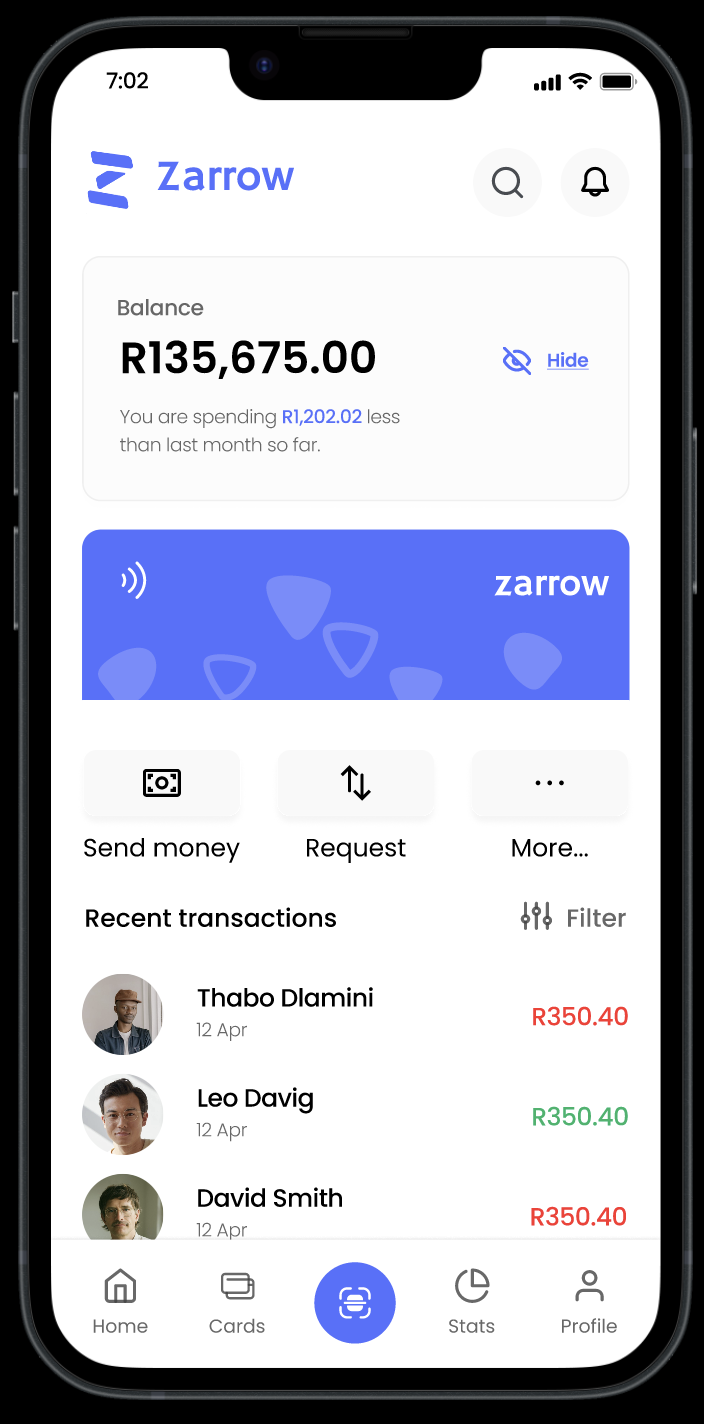Open the blue zarrow card
Image resolution: width=704 pixels, height=1424 pixels.
click(355, 614)
